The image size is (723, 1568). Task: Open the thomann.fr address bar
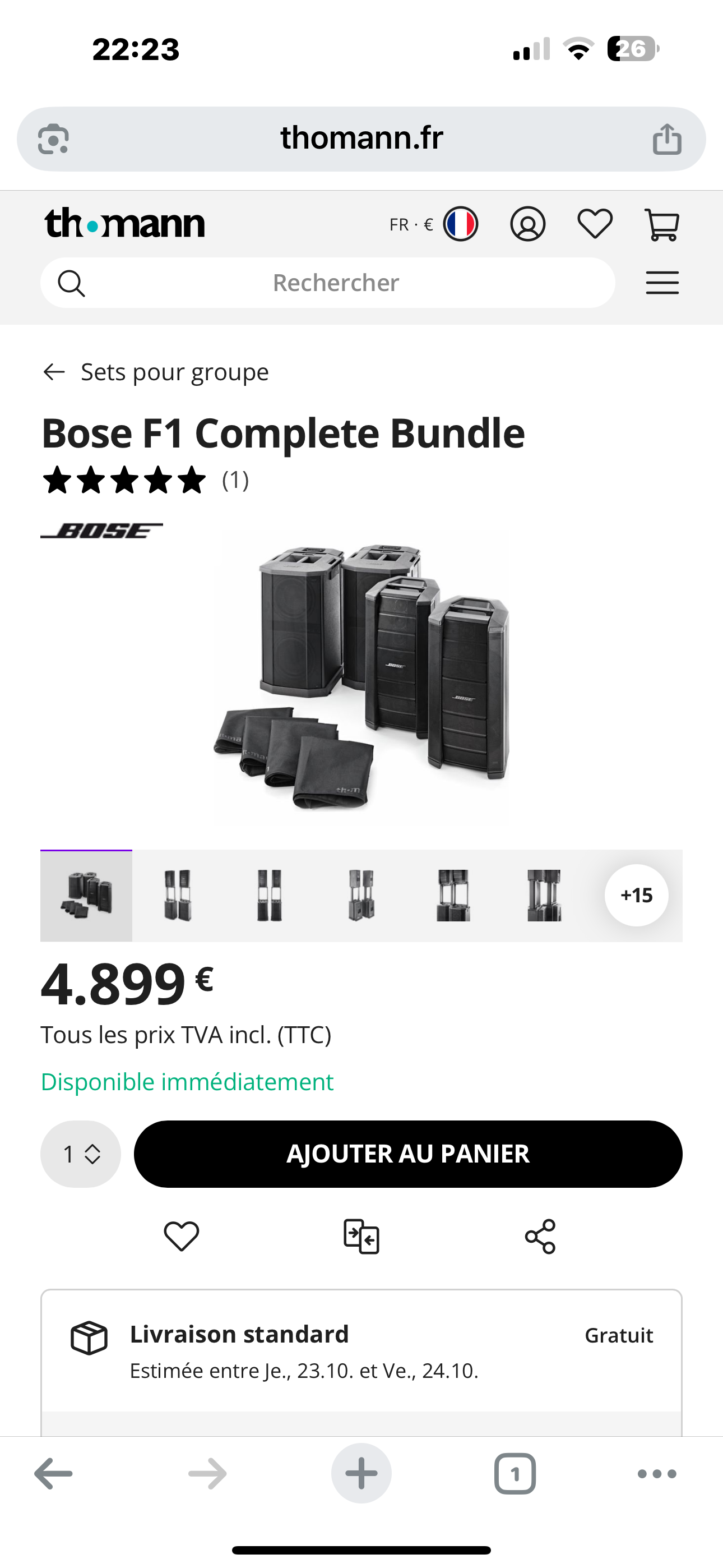pos(361,139)
